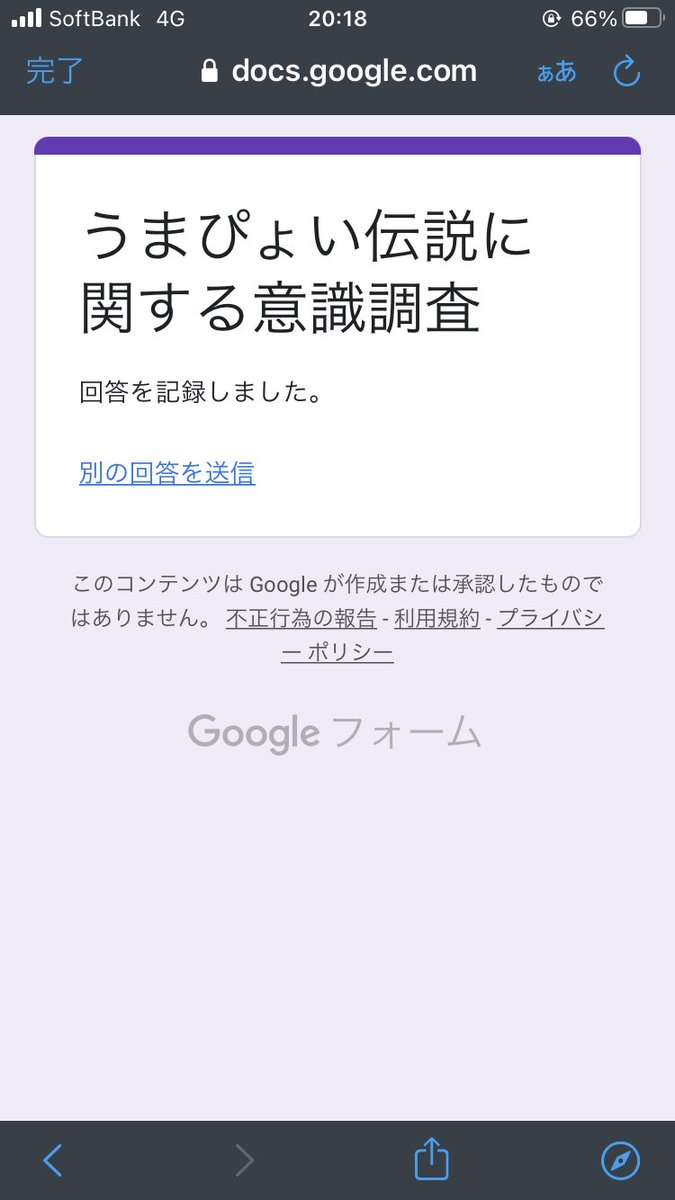Open the 別の回答を送信 link
This screenshot has width=675, height=1200.
pos(167,473)
